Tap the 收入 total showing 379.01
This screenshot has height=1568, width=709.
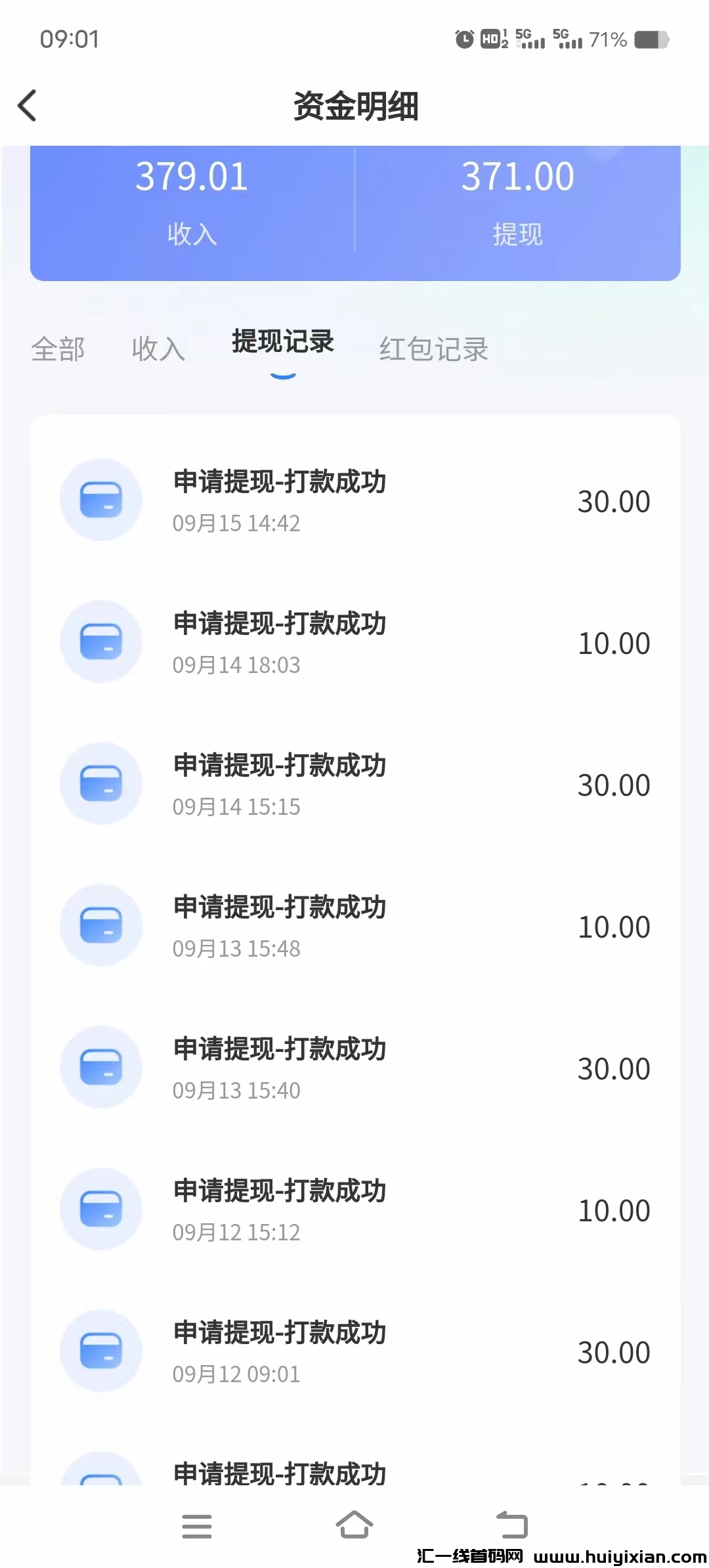pyautogui.click(x=190, y=176)
